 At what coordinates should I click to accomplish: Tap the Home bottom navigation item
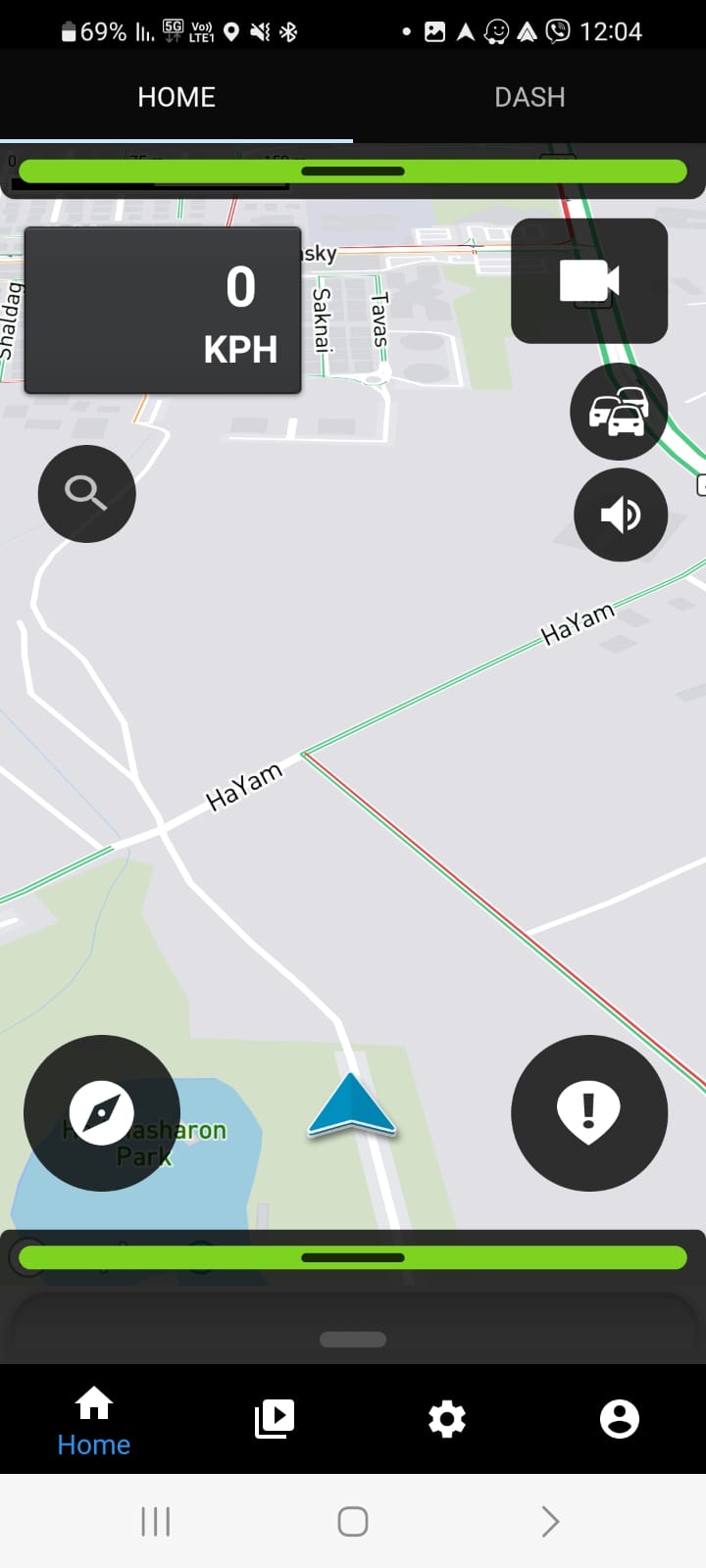(x=94, y=1421)
